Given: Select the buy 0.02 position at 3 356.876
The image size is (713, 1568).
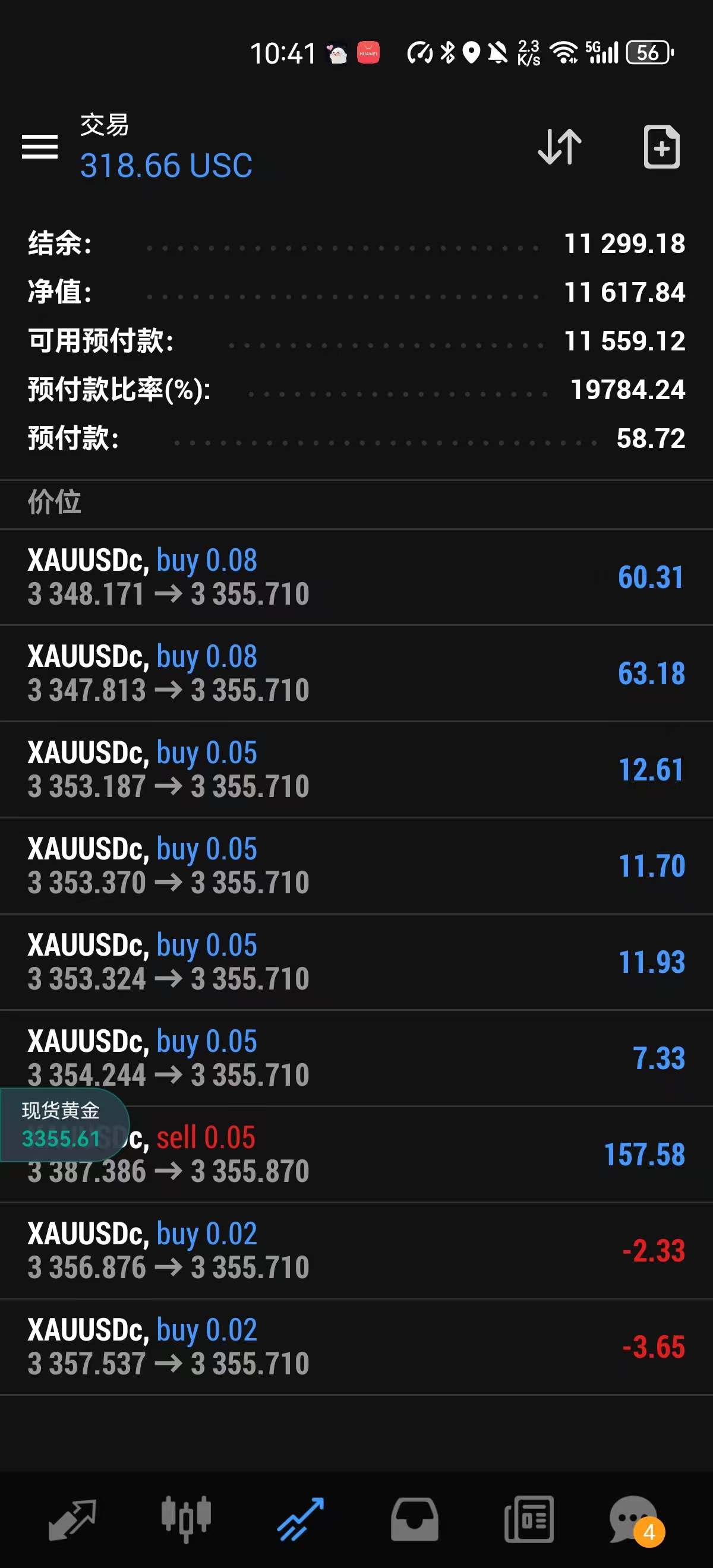Looking at the screenshot, I should 356,1250.
